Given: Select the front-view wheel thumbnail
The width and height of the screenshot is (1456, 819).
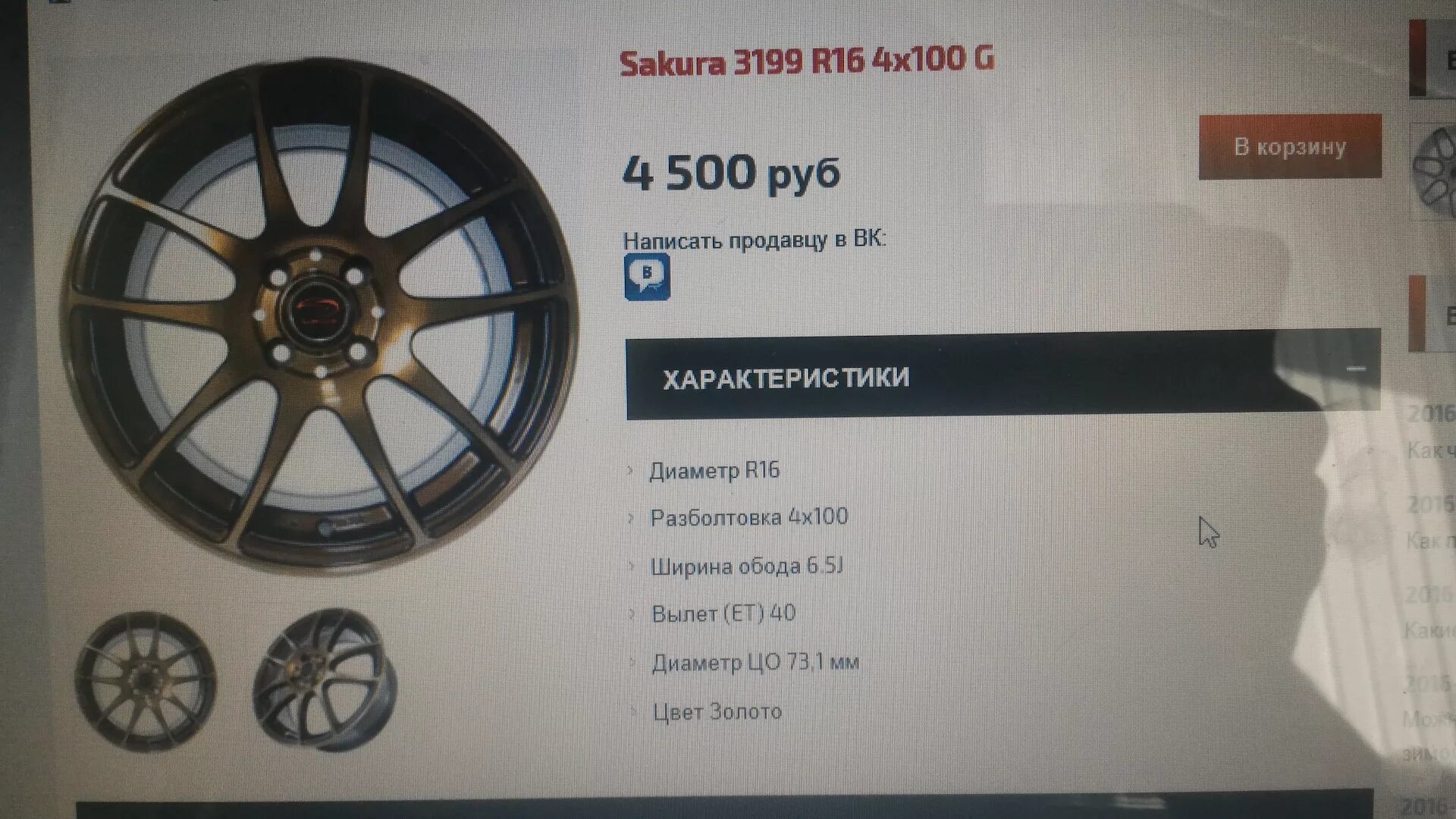Looking at the screenshot, I should coord(145,680).
